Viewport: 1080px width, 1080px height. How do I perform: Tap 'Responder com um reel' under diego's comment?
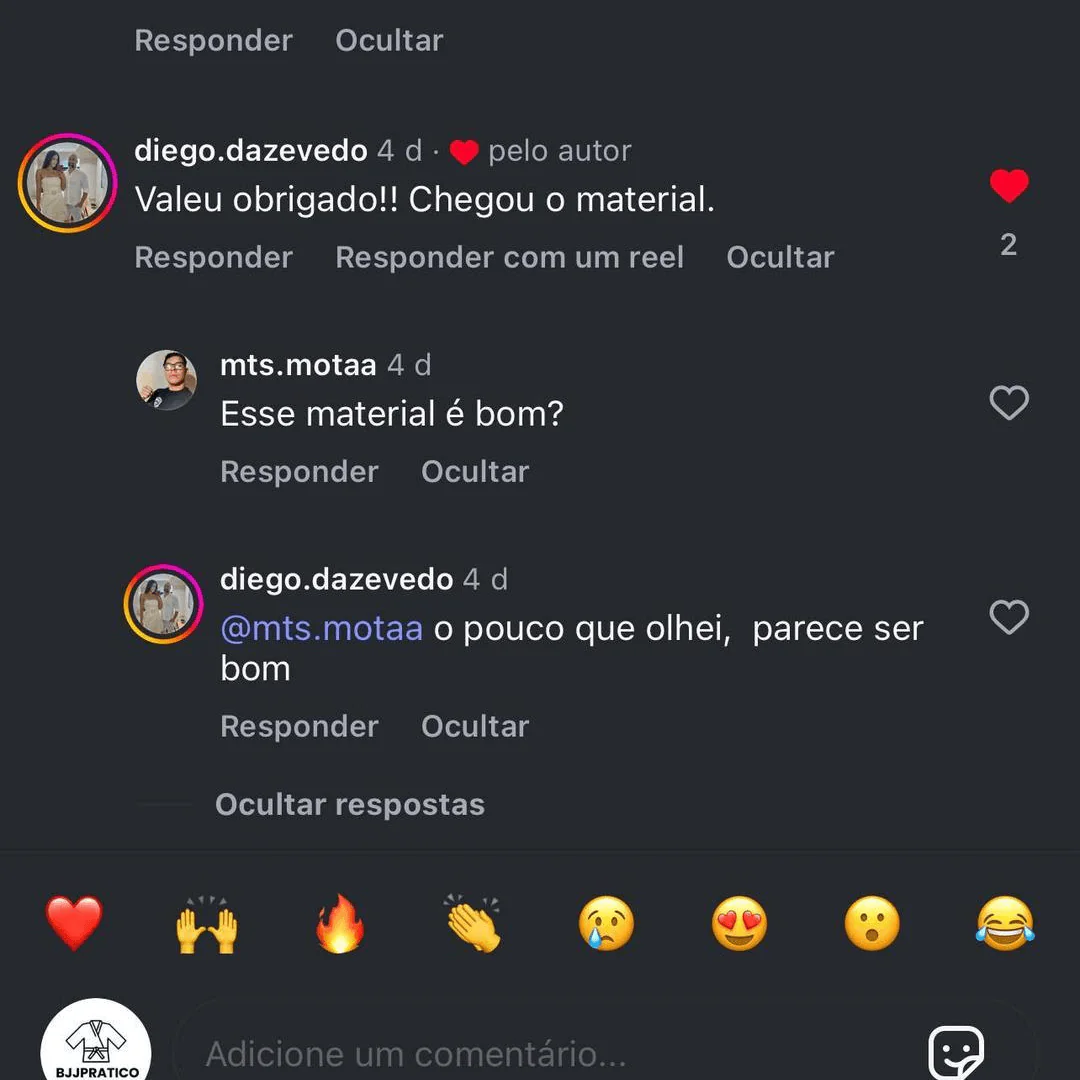click(x=509, y=257)
